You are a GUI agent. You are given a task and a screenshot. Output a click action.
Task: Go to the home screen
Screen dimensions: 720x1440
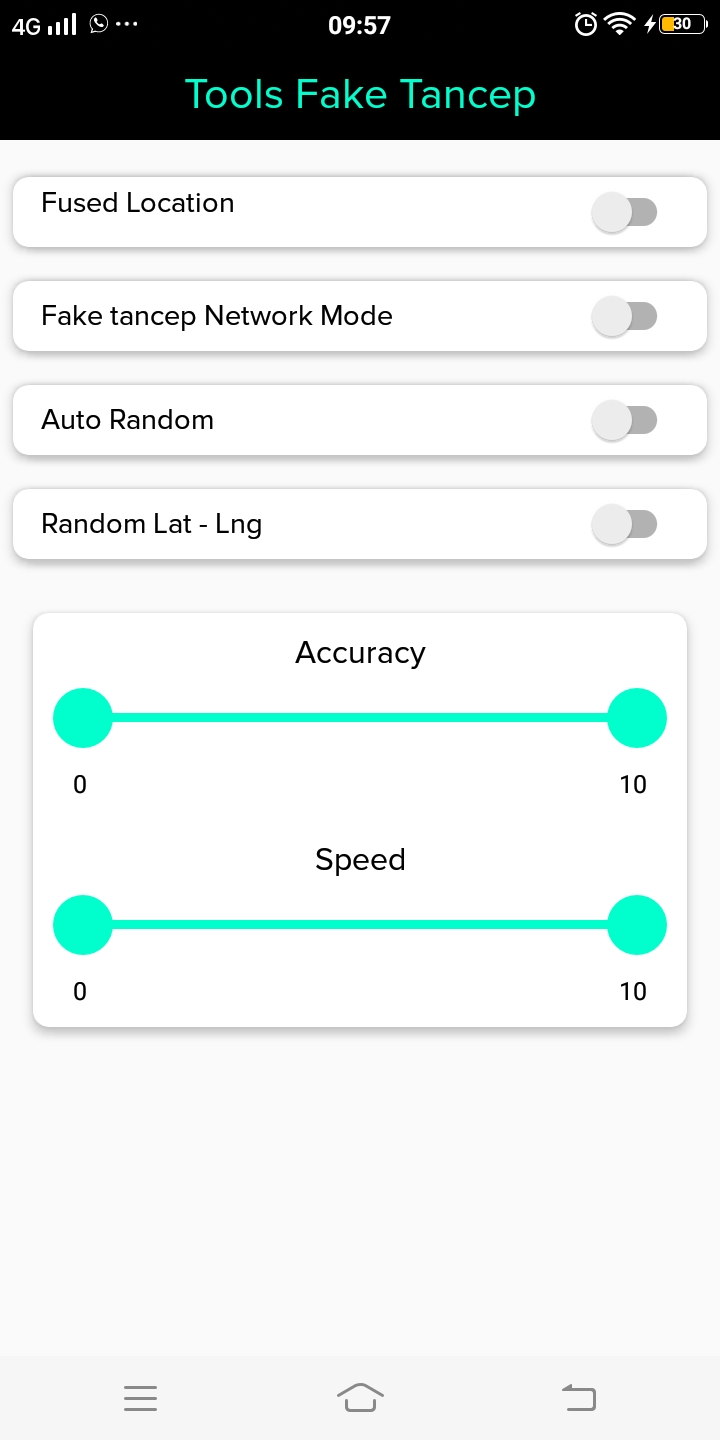(x=360, y=1397)
